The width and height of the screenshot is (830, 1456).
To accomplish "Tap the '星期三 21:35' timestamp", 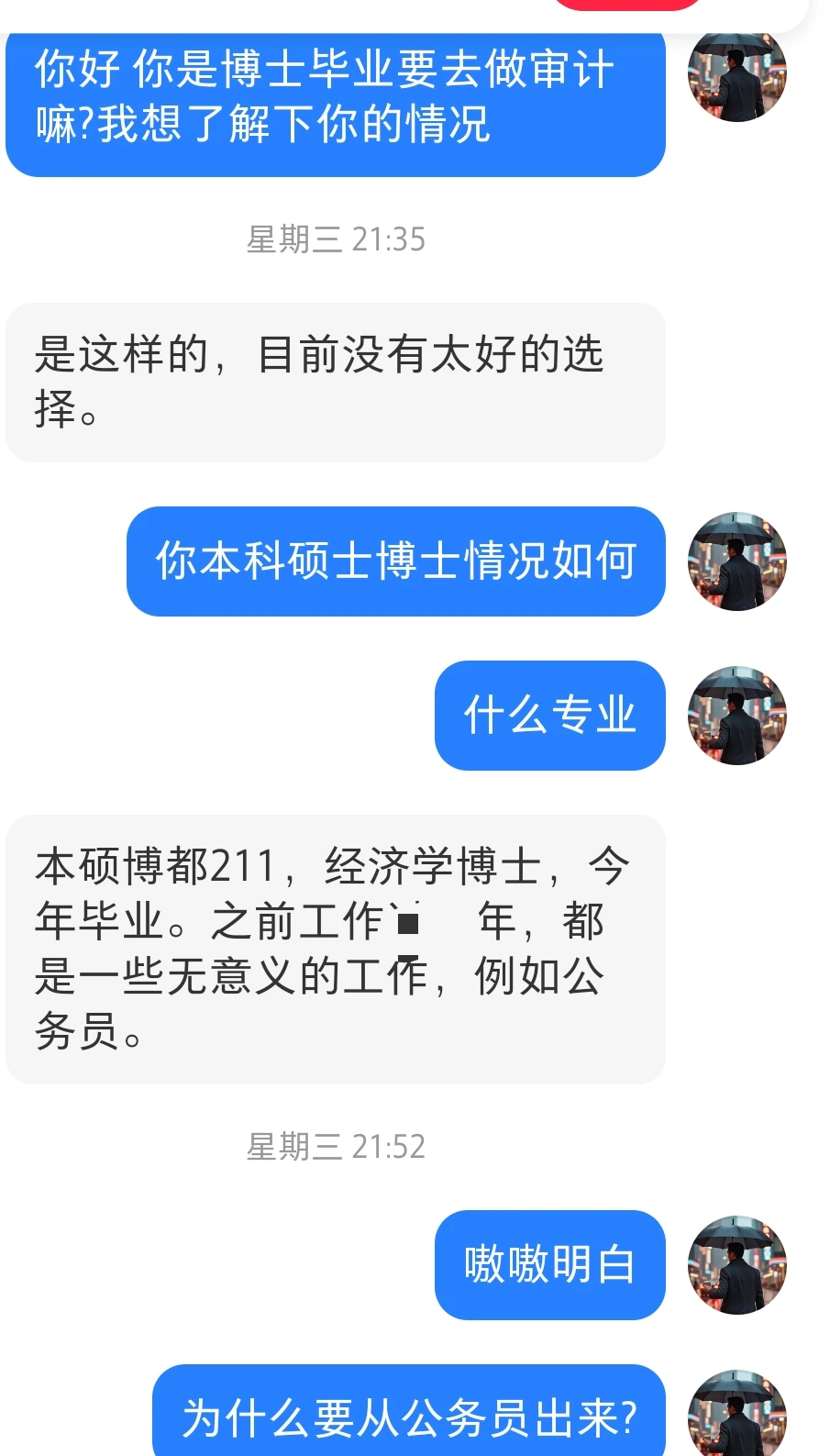I will 333,240.
